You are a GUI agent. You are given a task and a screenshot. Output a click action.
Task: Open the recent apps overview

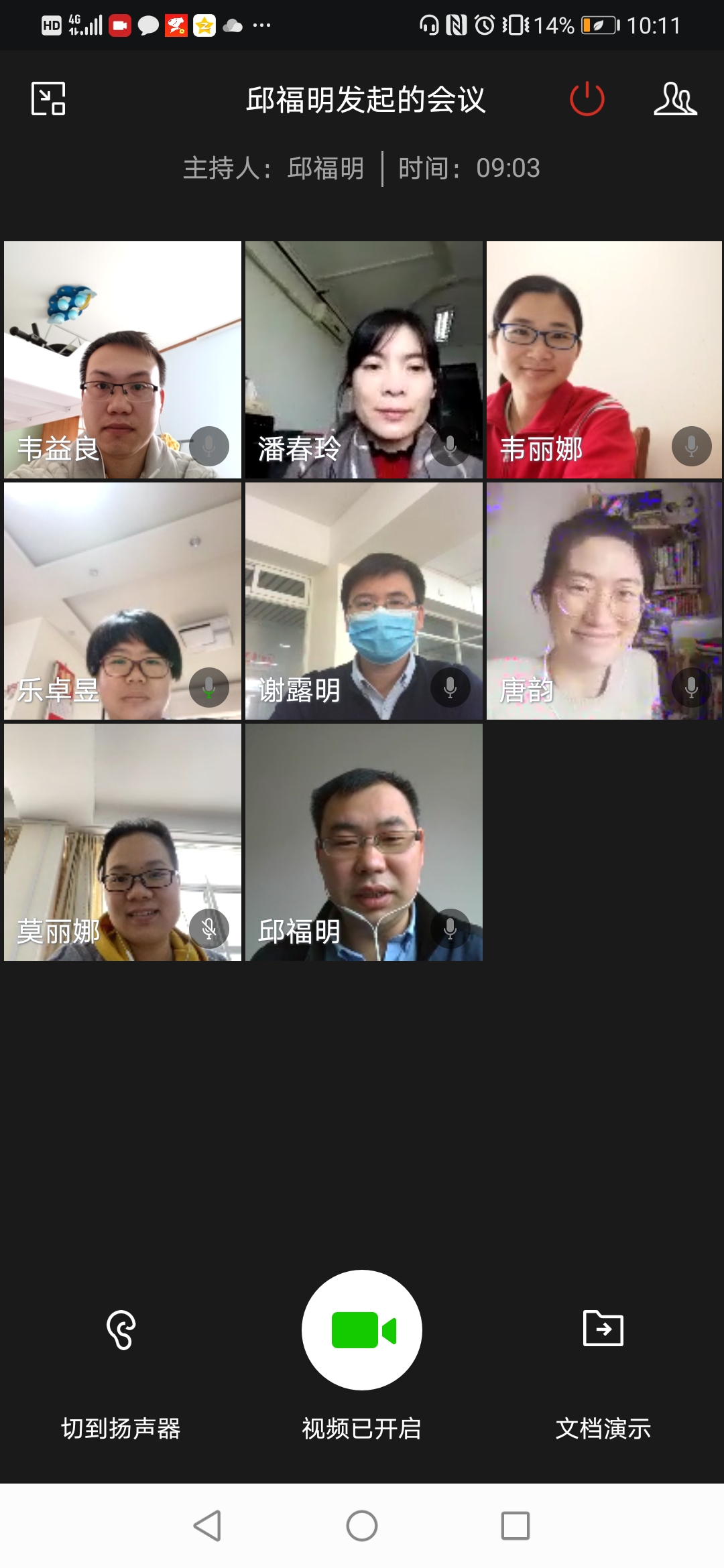point(516,1526)
